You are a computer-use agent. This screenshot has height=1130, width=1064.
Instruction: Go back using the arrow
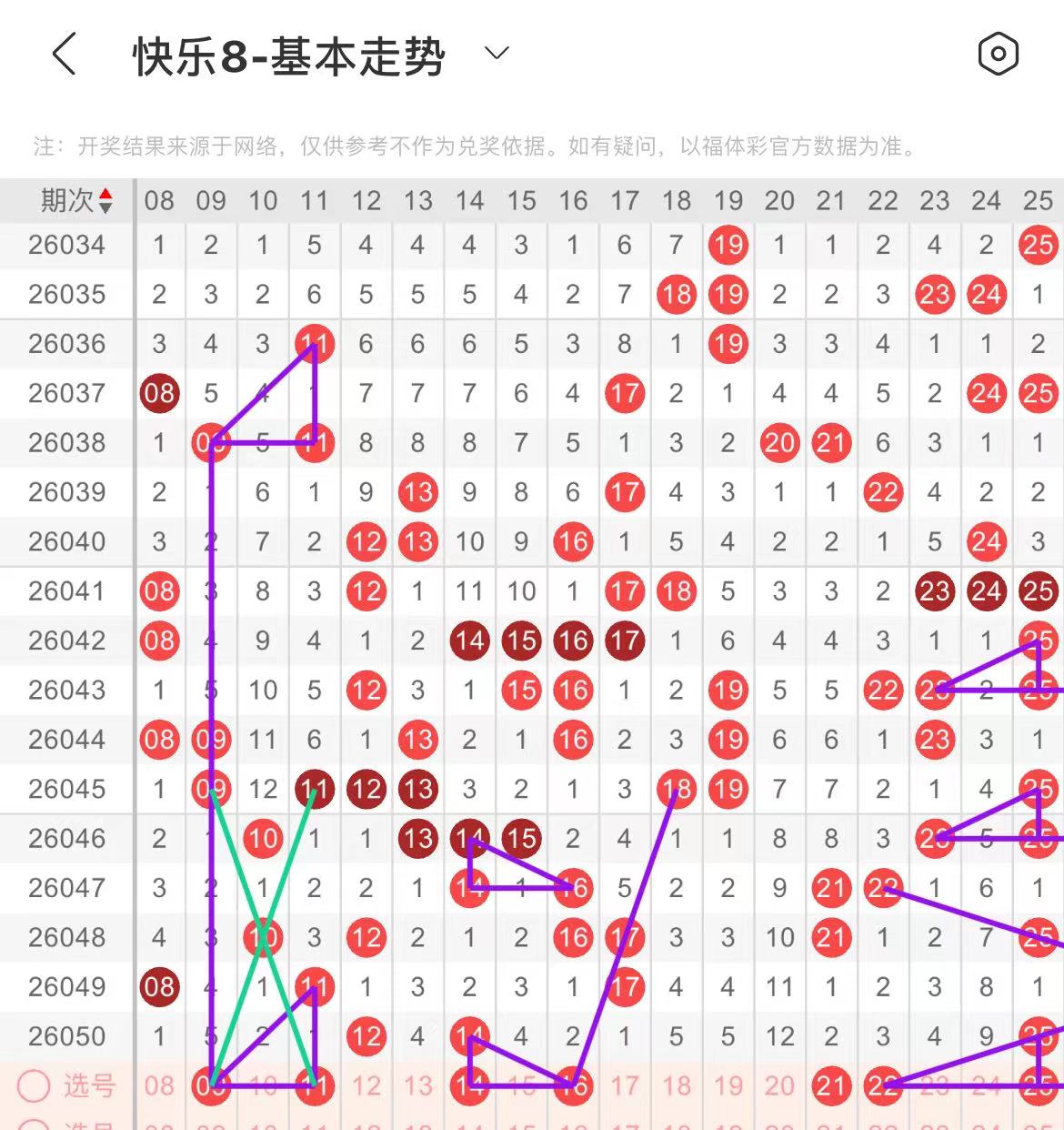pyautogui.click(x=64, y=55)
